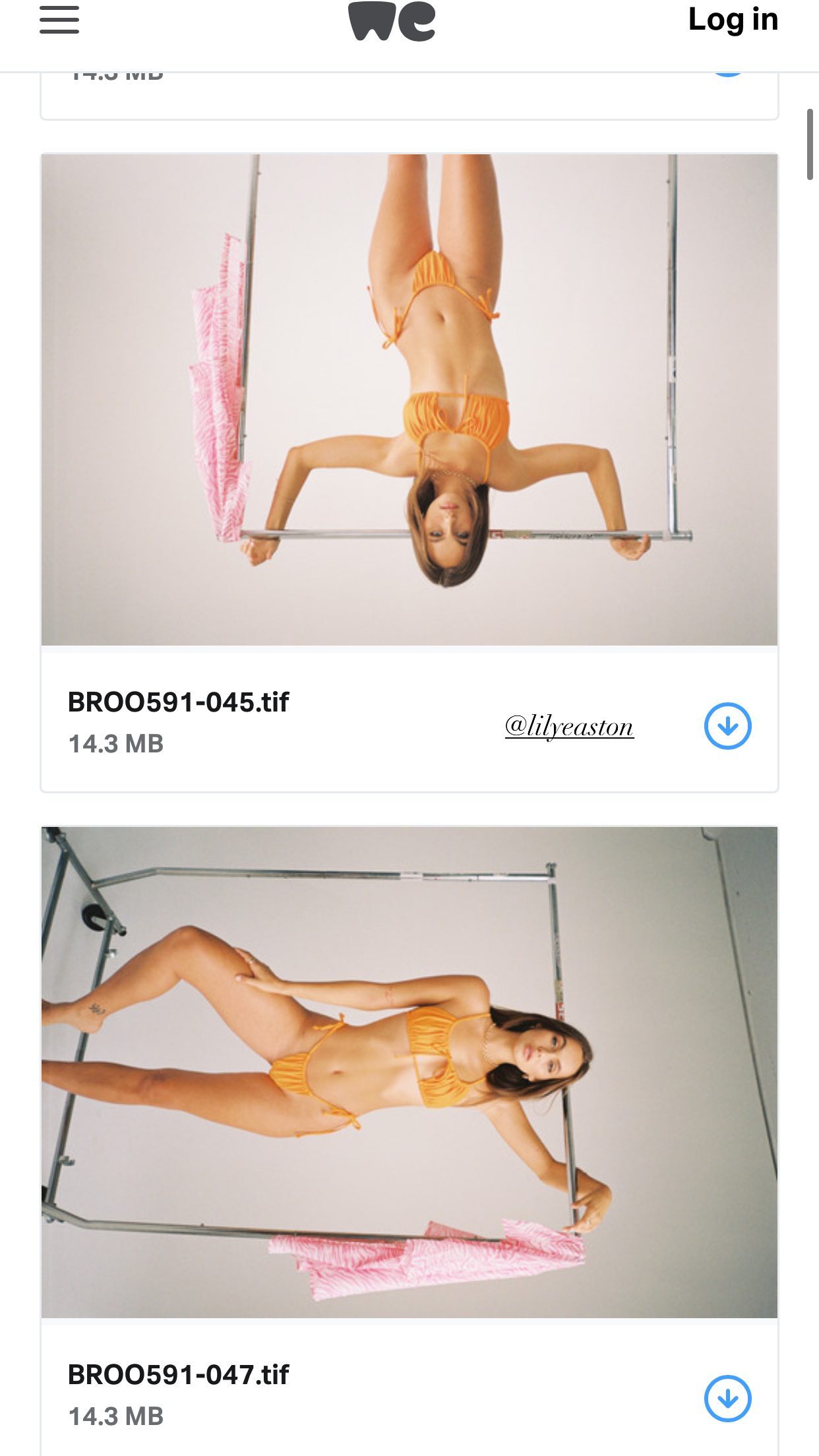Download the file BROO591-045.tif
Image resolution: width=819 pixels, height=1456 pixels.
coord(727,726)
